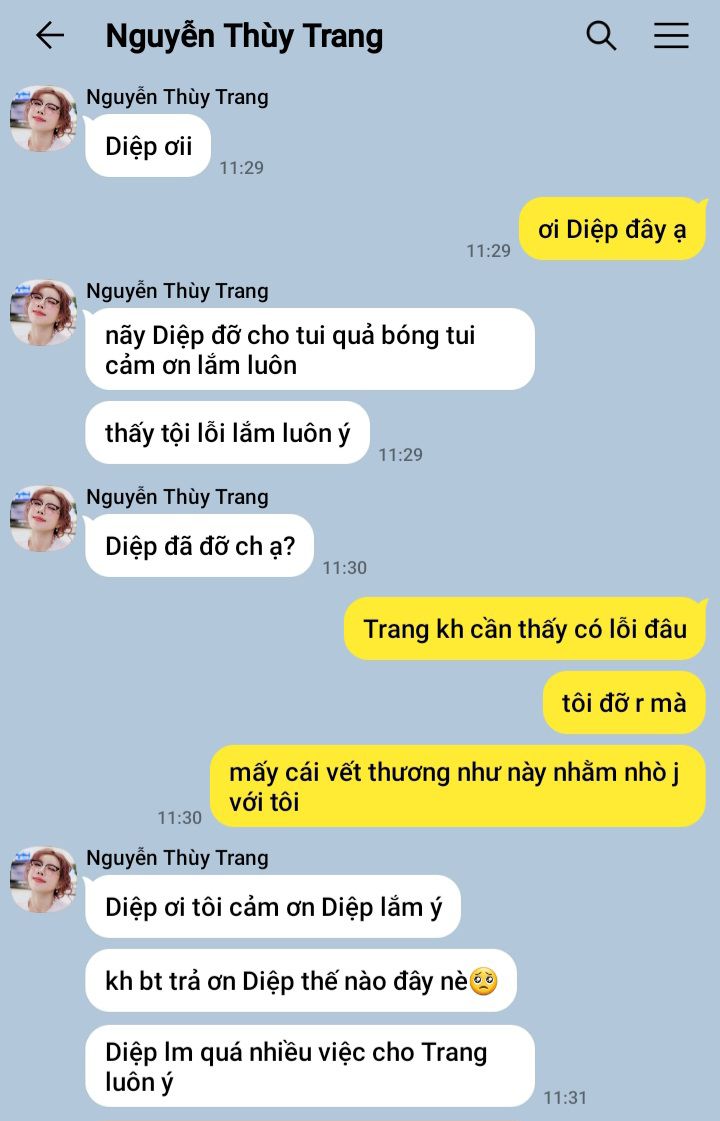Viewport: 720px width, 1121px height.
Task: Go back from Nguyễn Thùy Trang chat
Action: (x=49, y=36)
